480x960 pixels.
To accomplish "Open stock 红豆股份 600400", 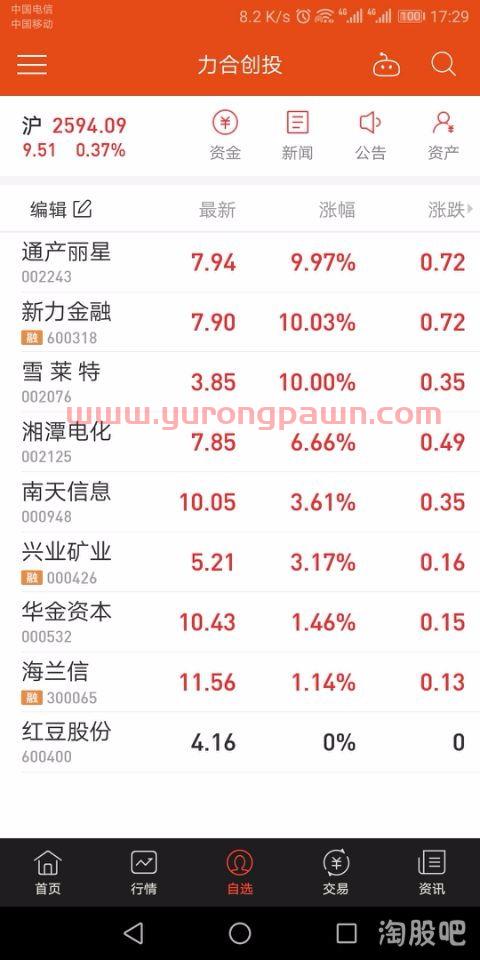I will 240,743.
